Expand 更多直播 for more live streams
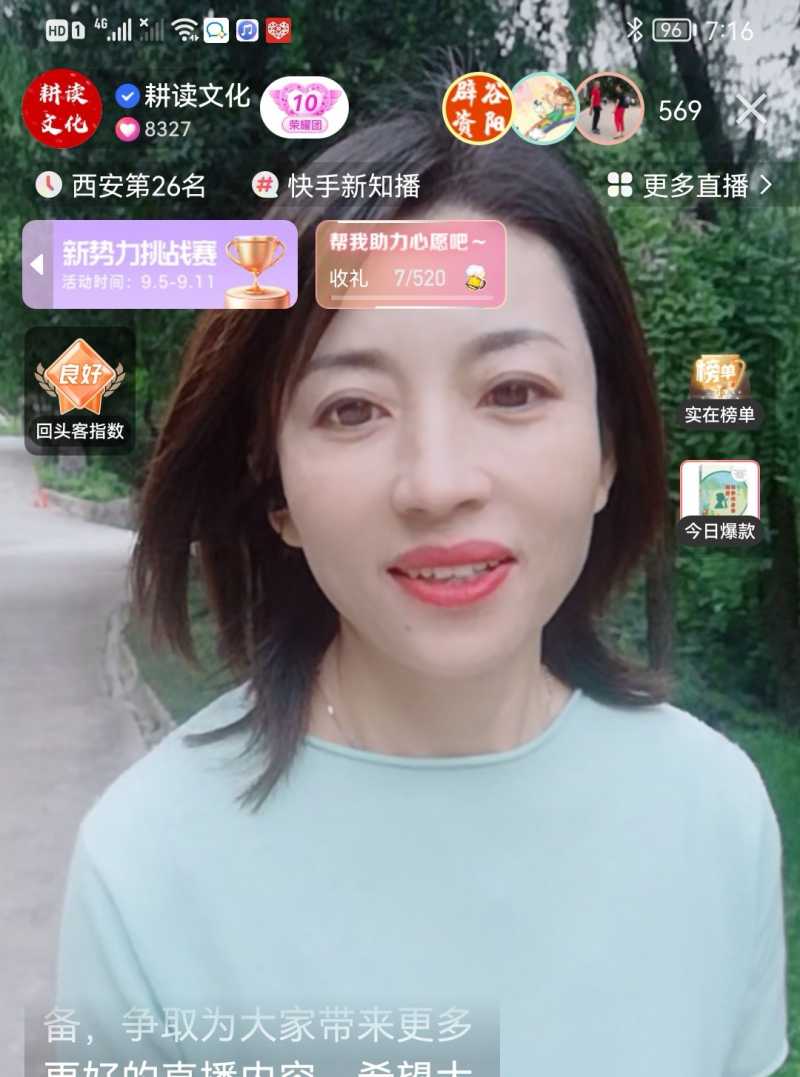The width and height of the screenshot is (800, 1077). [x=690, y=185]
